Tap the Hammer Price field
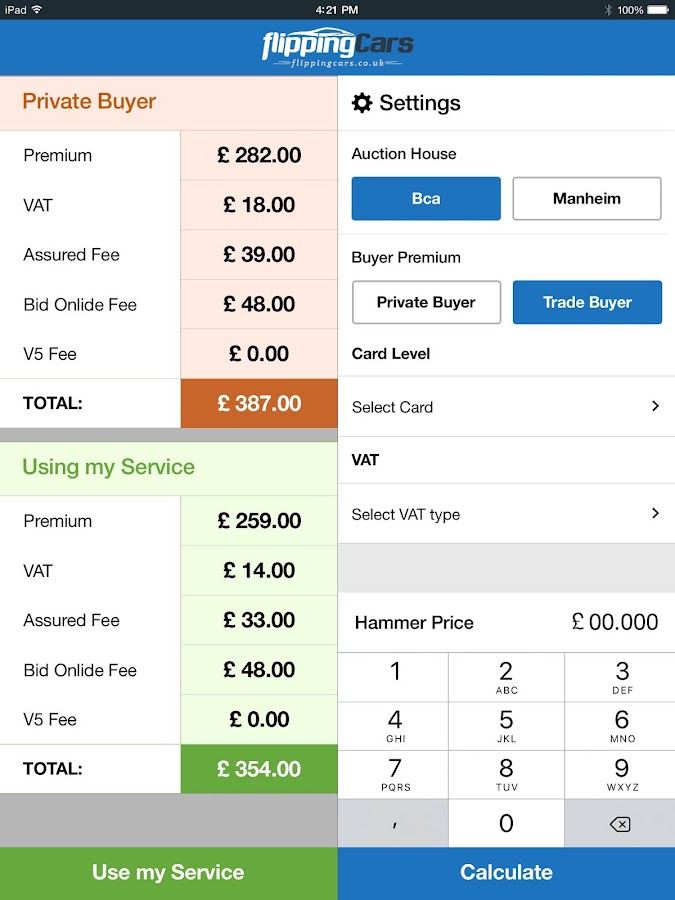Viewport: 675px width, 900px height. [506, 622]
